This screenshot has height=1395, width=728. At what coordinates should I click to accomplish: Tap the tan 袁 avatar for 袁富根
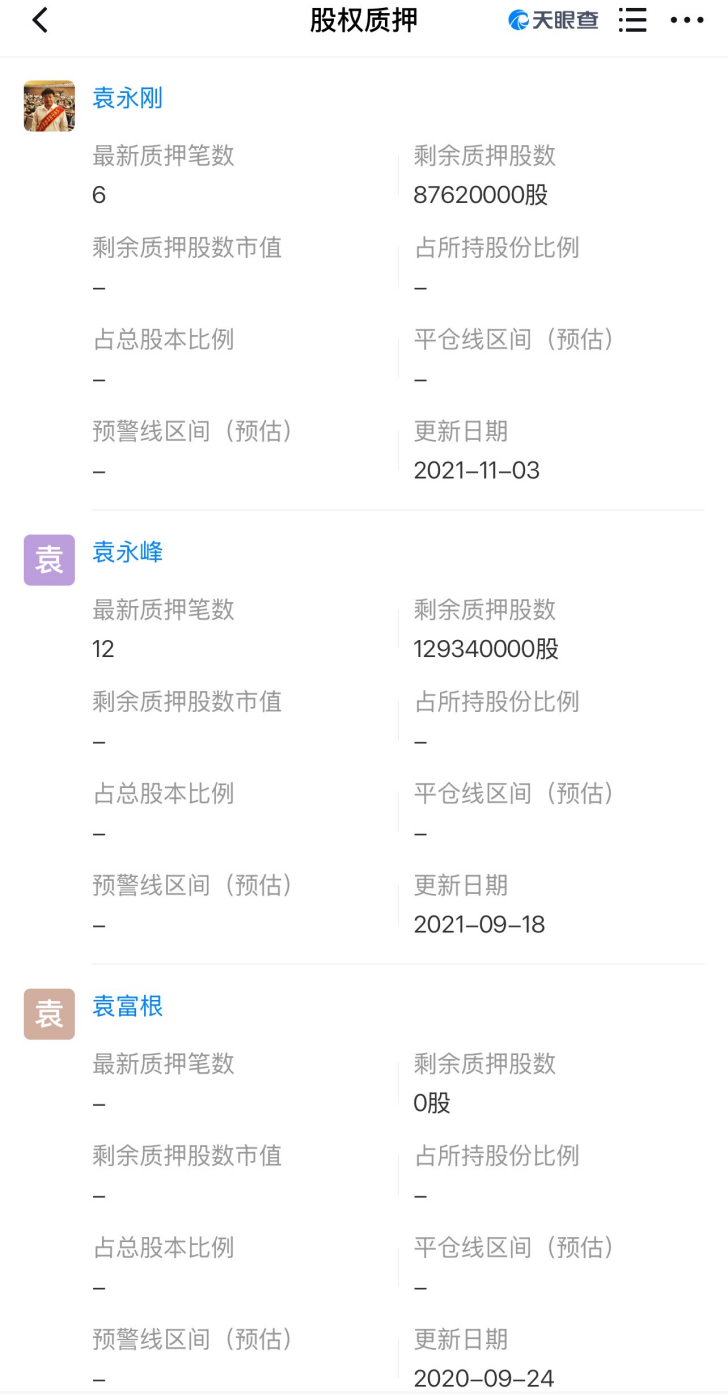coord(49,1014)
